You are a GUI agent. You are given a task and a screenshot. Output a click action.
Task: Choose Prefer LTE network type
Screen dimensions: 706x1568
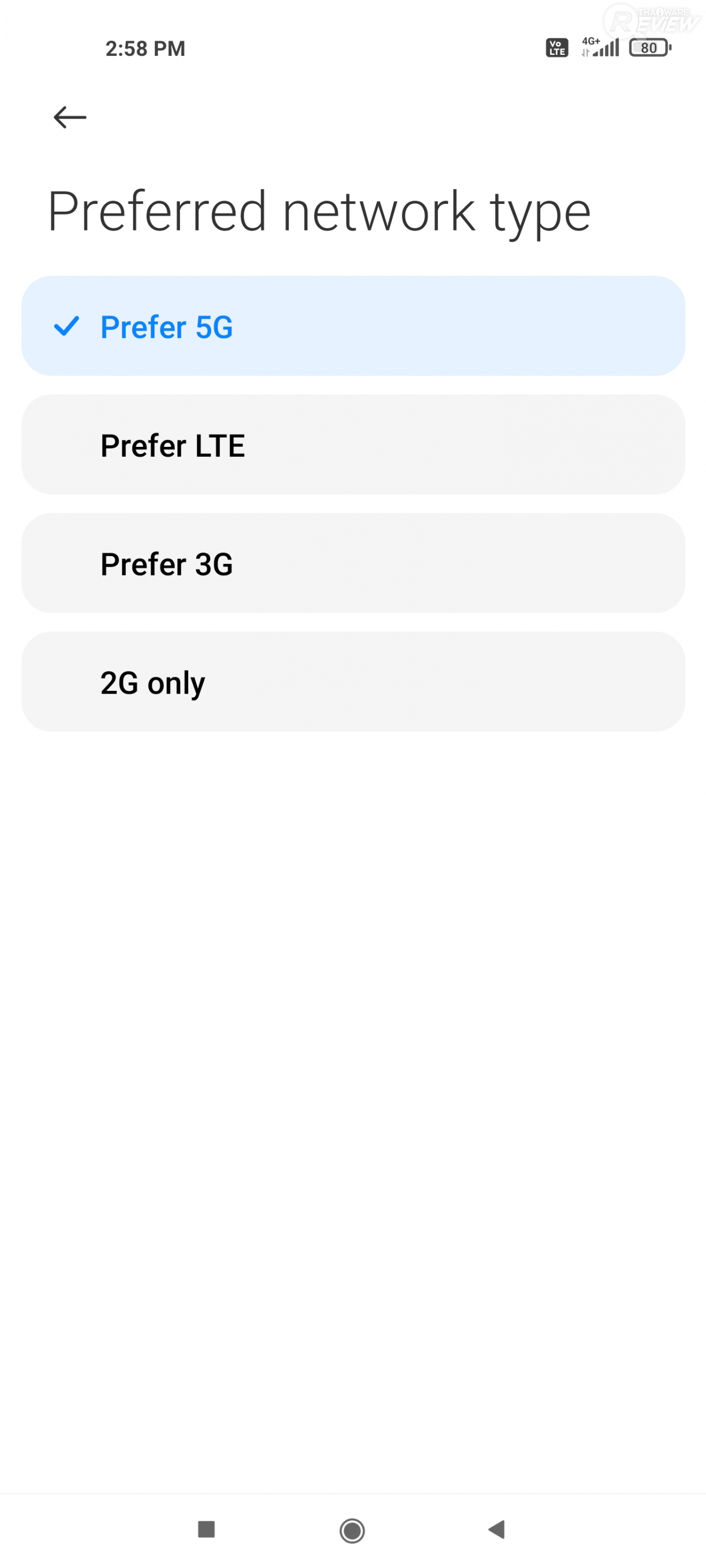point(352,445)
